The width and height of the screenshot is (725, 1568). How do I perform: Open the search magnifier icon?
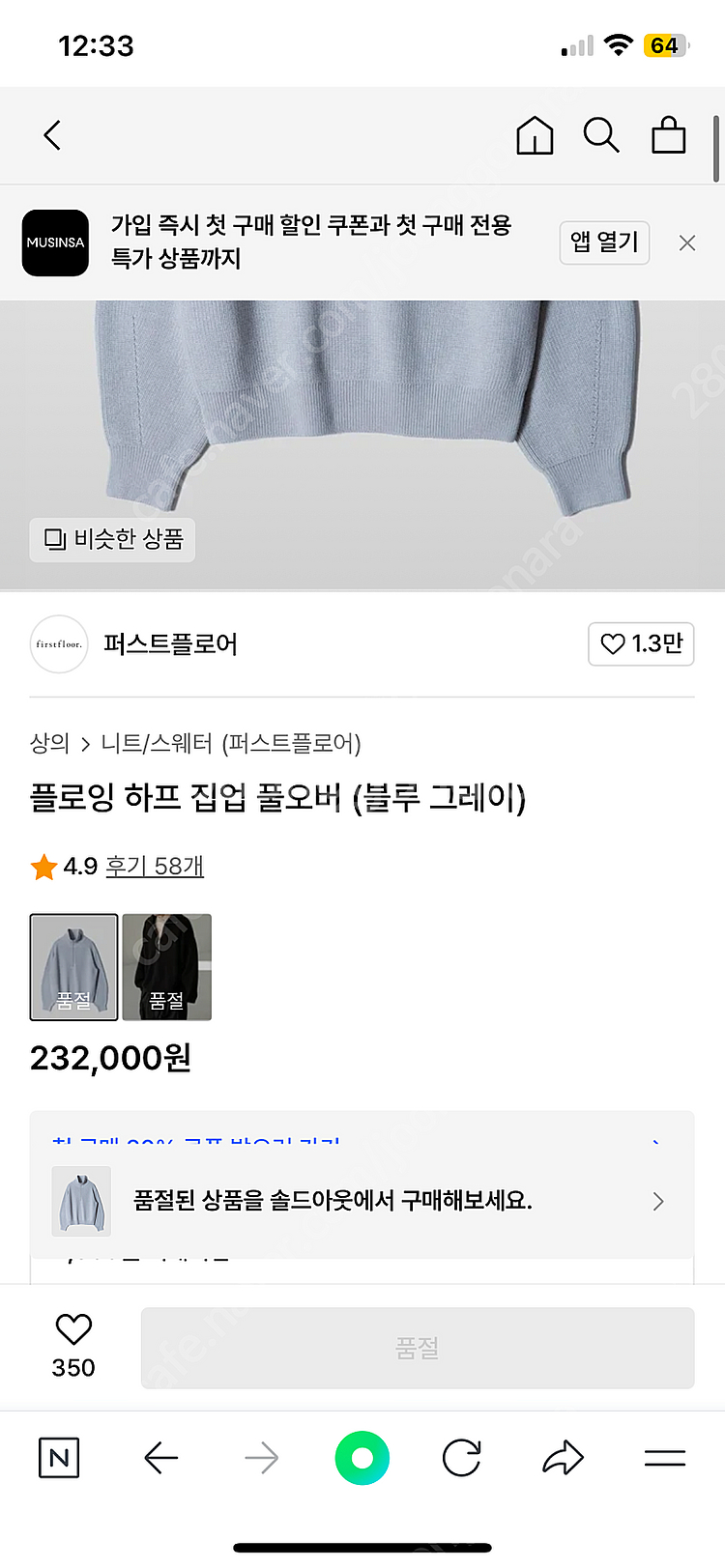pyautogui.click(x=600, y=136)
